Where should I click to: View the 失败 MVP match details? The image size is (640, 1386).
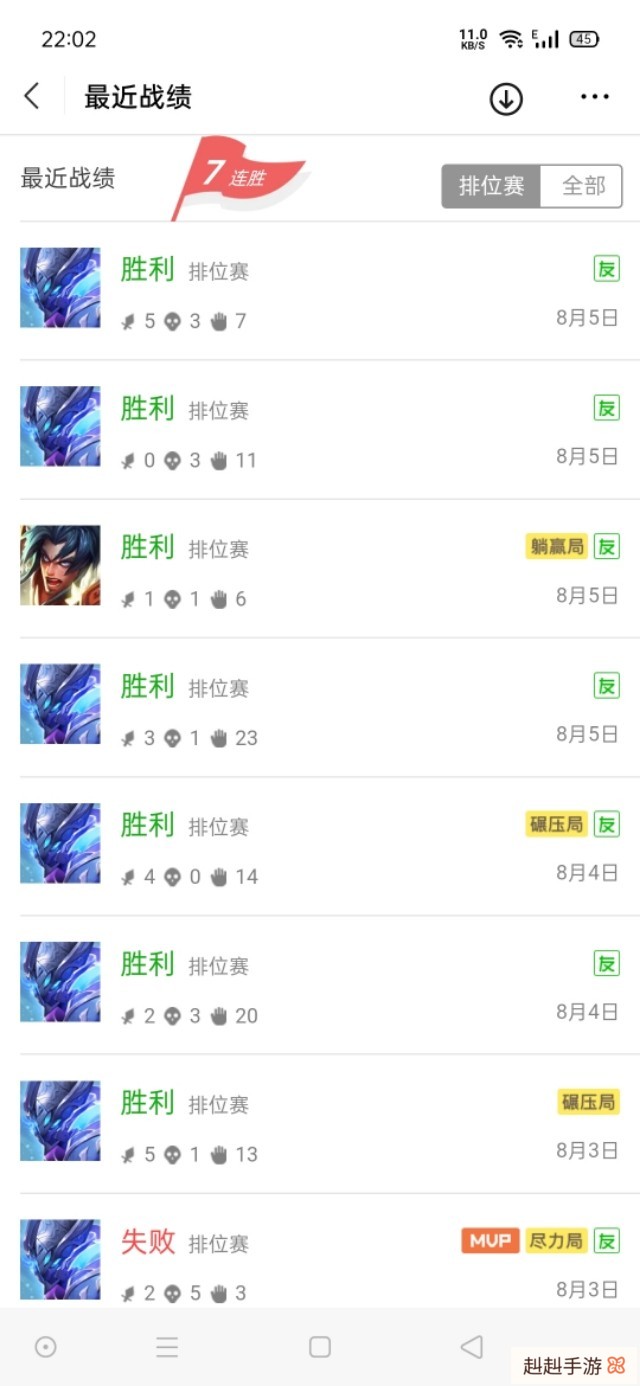320,1260
